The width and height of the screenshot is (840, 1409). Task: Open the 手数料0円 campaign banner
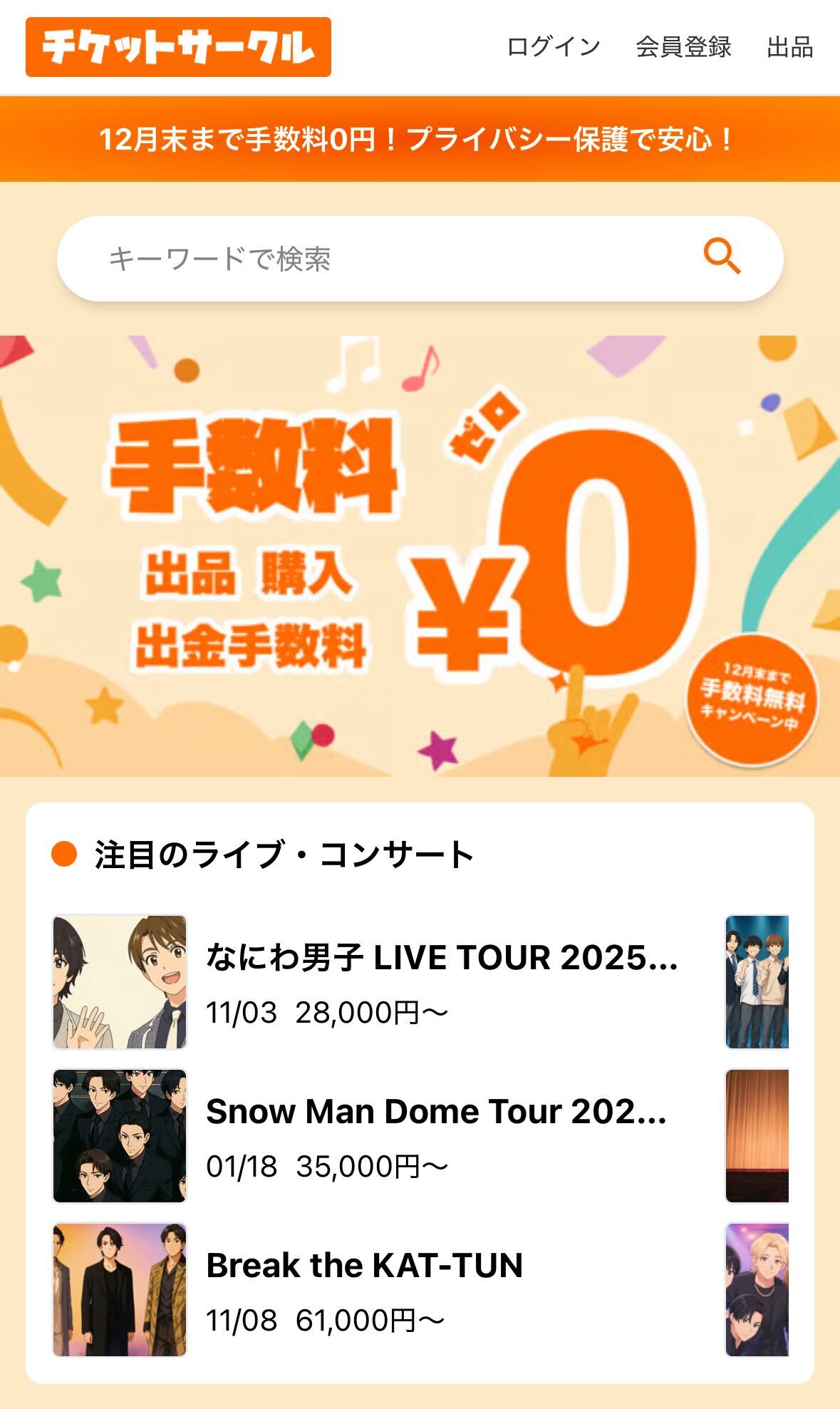(x=420, y=556)
